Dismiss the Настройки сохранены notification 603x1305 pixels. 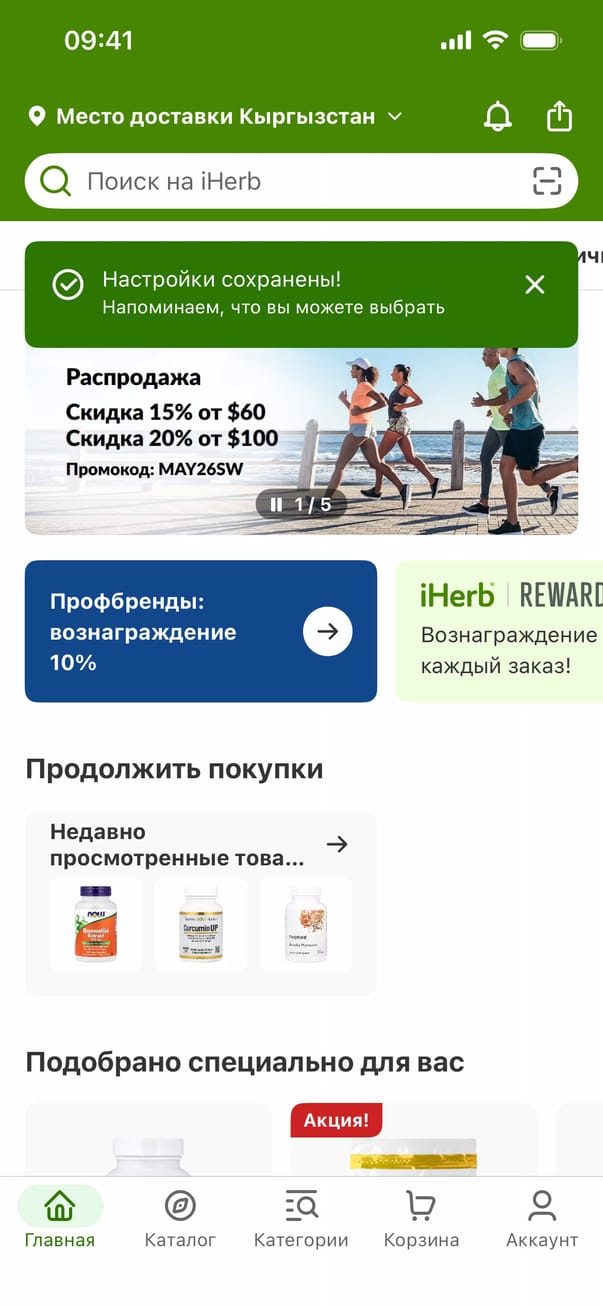click(x=535, y=285)
